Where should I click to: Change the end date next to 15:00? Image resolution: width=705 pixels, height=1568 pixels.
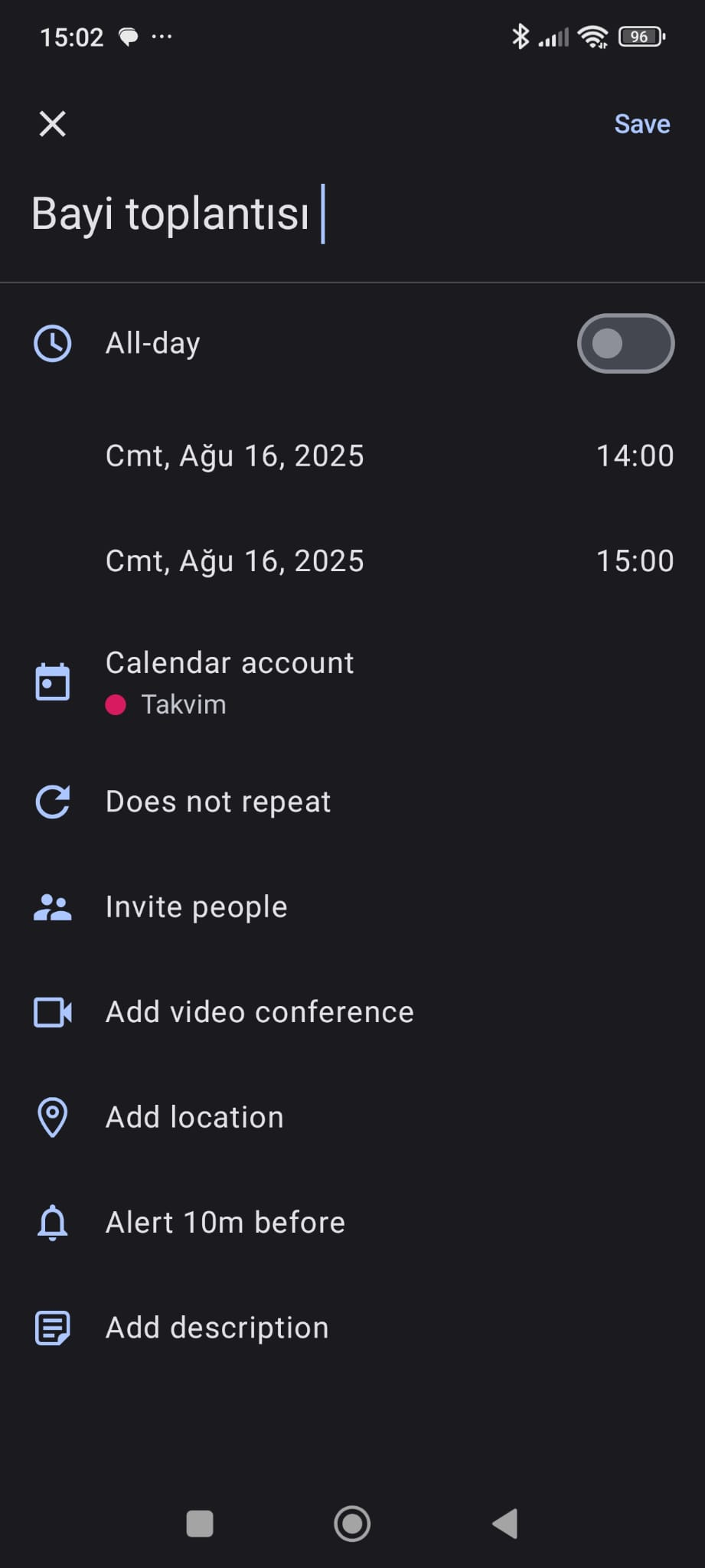[x=234, y=560]
